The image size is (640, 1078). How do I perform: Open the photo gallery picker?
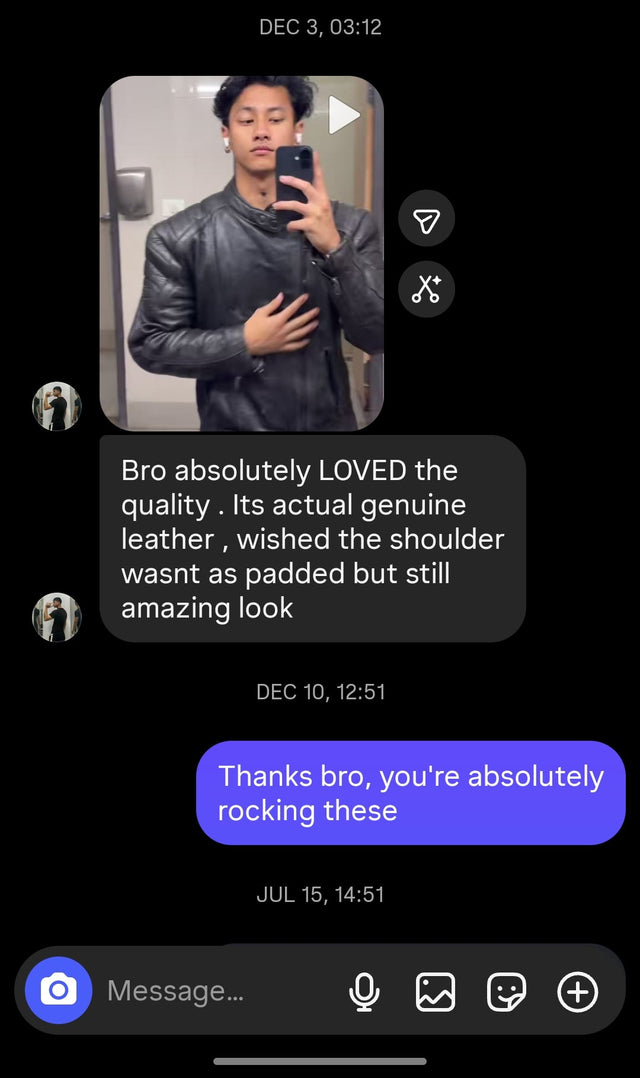pyautogui.click(x=435, y=991)
